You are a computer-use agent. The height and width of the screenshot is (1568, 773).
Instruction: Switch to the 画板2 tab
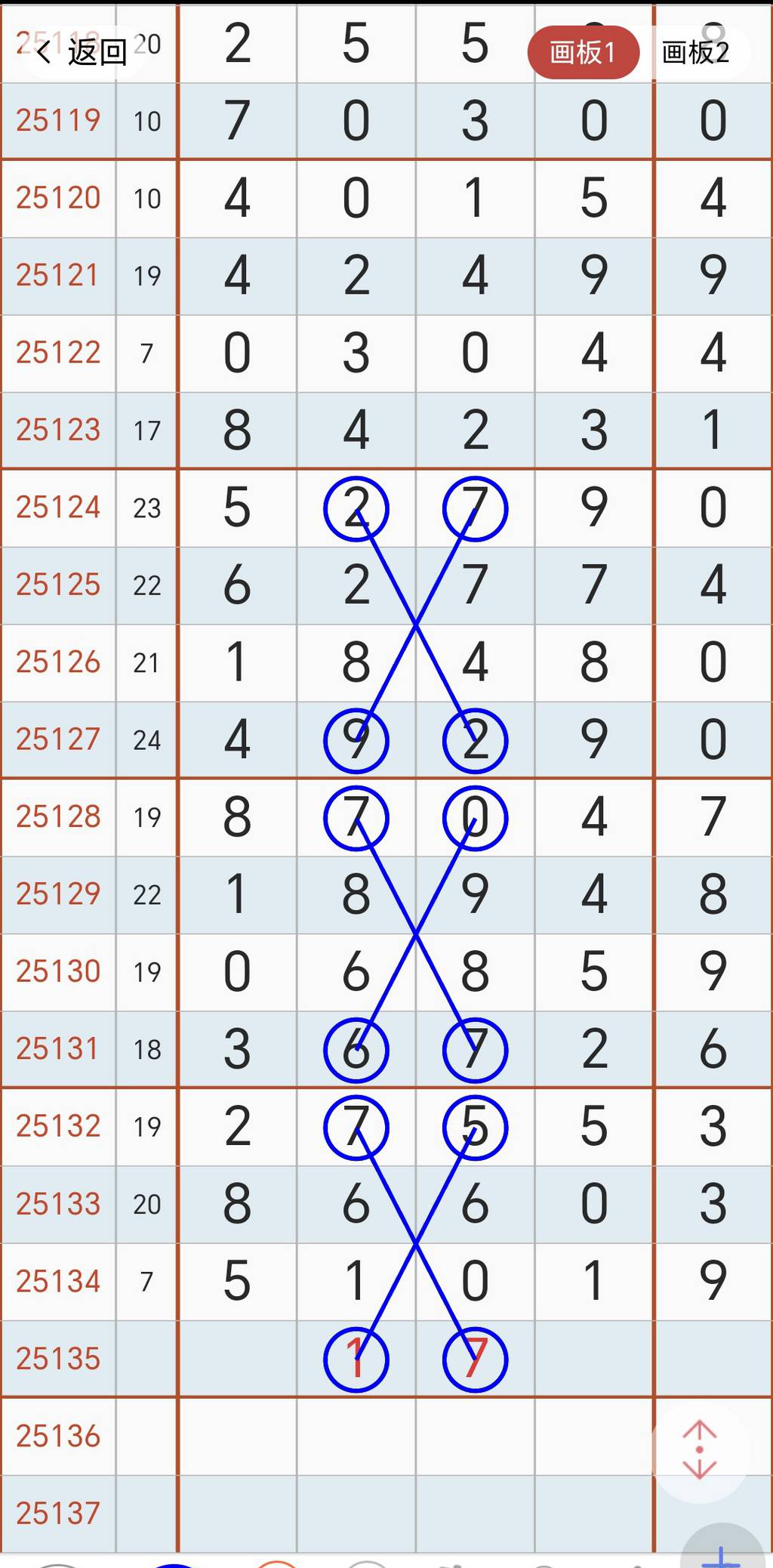click(x=695, y=53)
